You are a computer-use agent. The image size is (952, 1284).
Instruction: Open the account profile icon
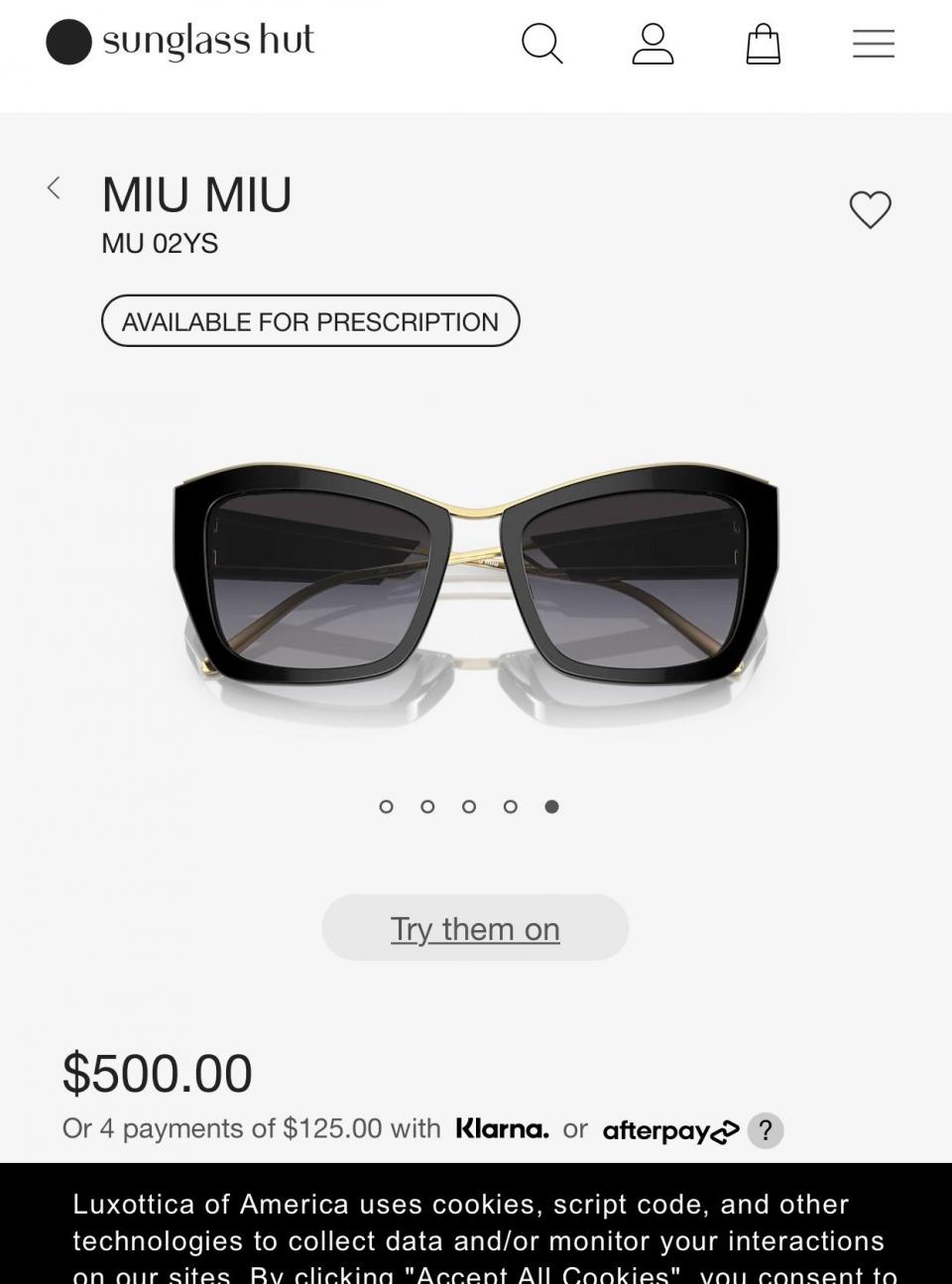tap(653, 44)
